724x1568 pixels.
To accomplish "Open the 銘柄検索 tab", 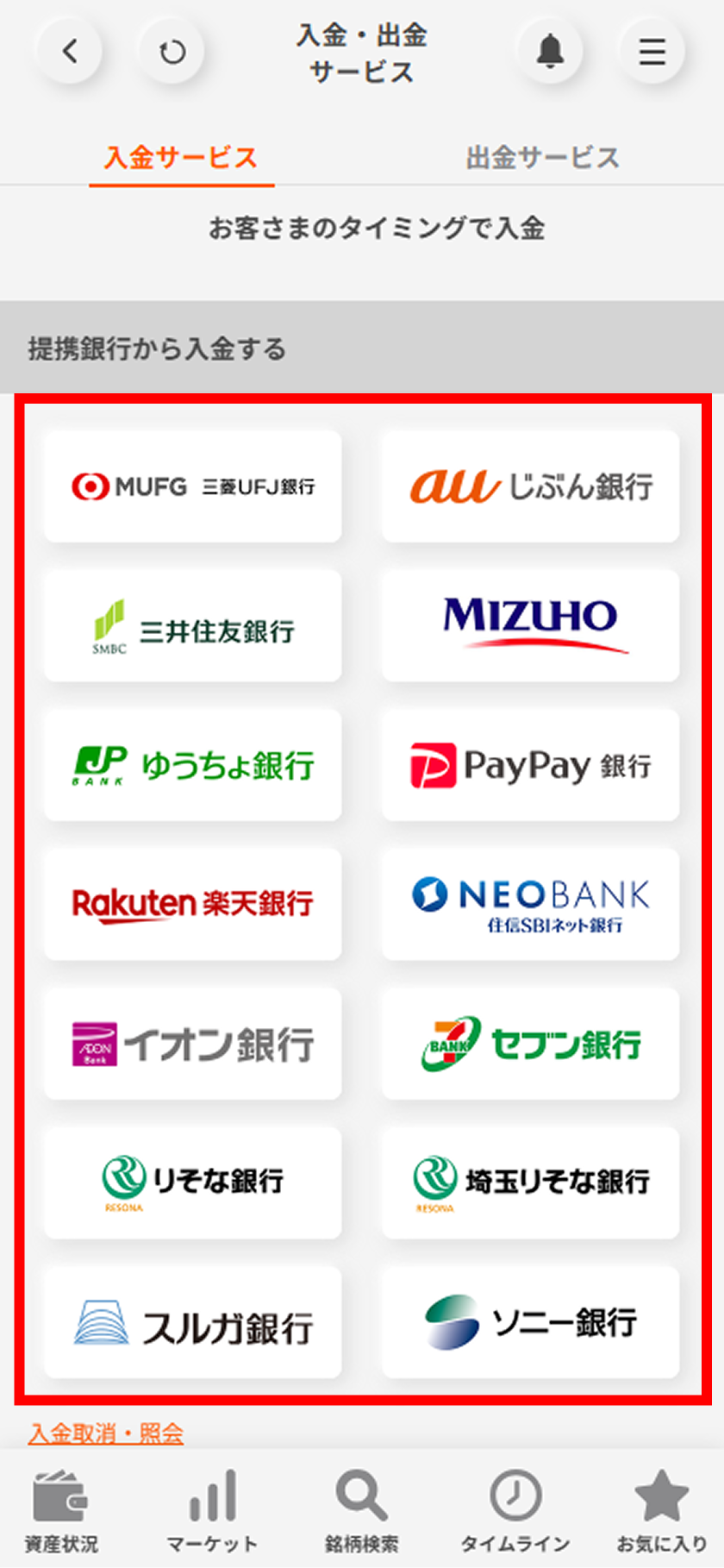I will (x=362, y=1511).
